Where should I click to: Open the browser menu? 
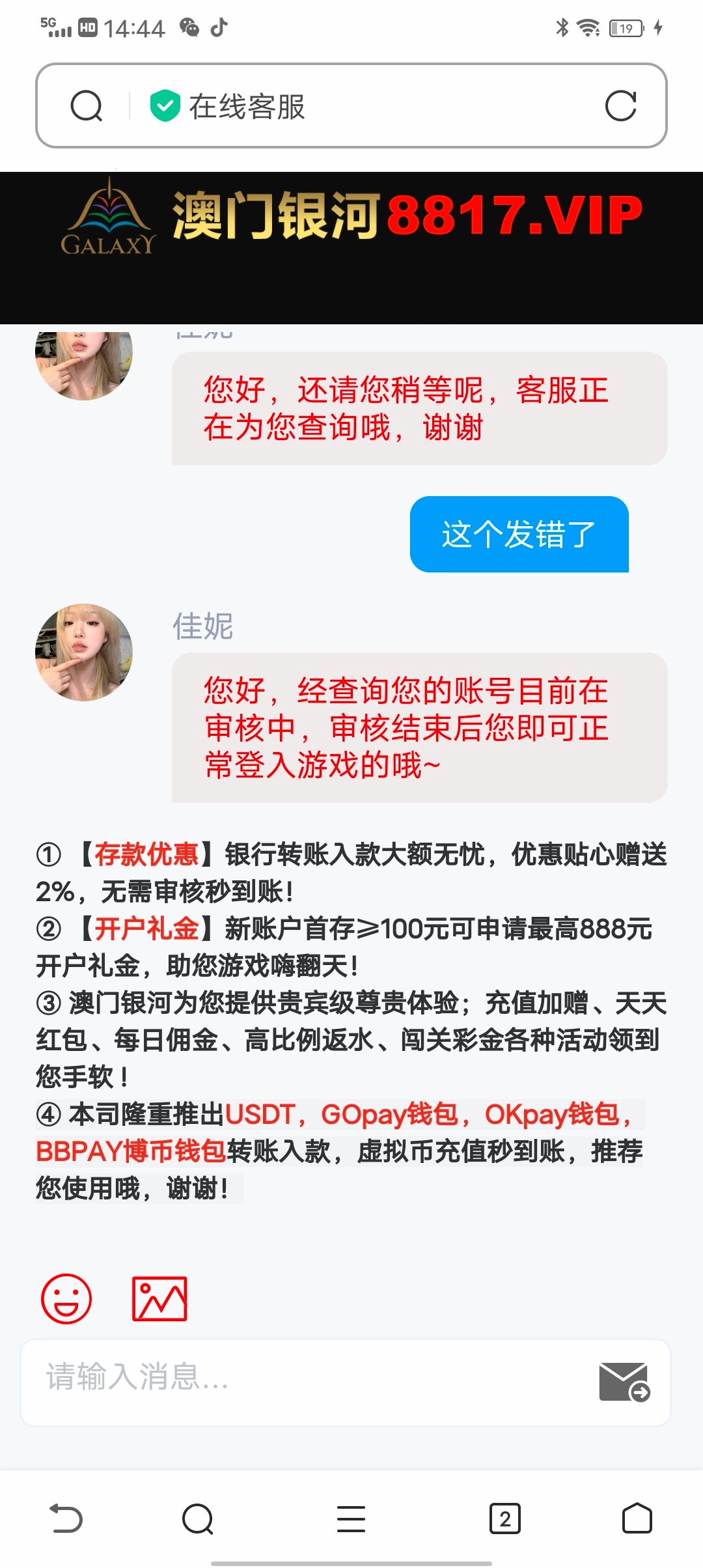point(351,1519)
